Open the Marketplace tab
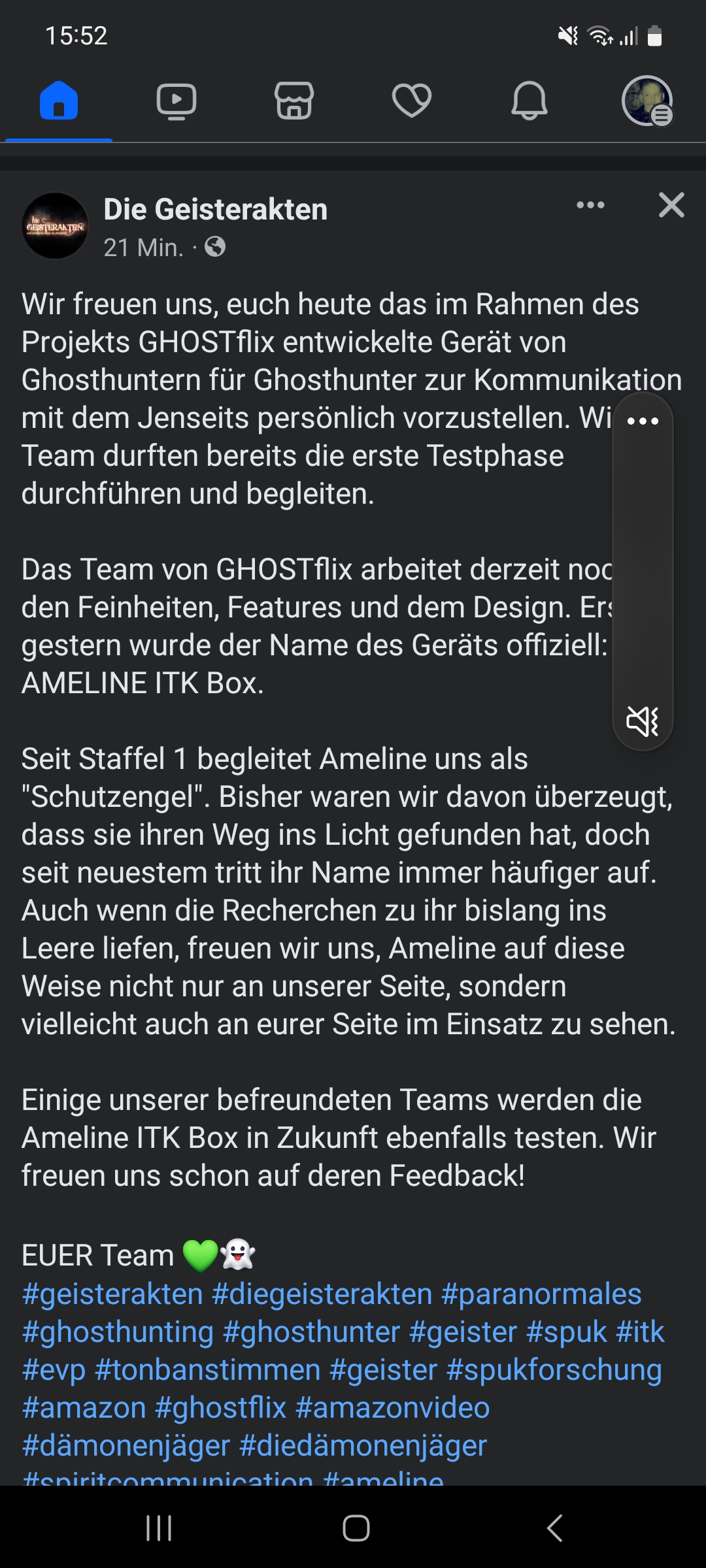Image resolution: width=706 pixels, height=1568 pixels. click(294, 101)
